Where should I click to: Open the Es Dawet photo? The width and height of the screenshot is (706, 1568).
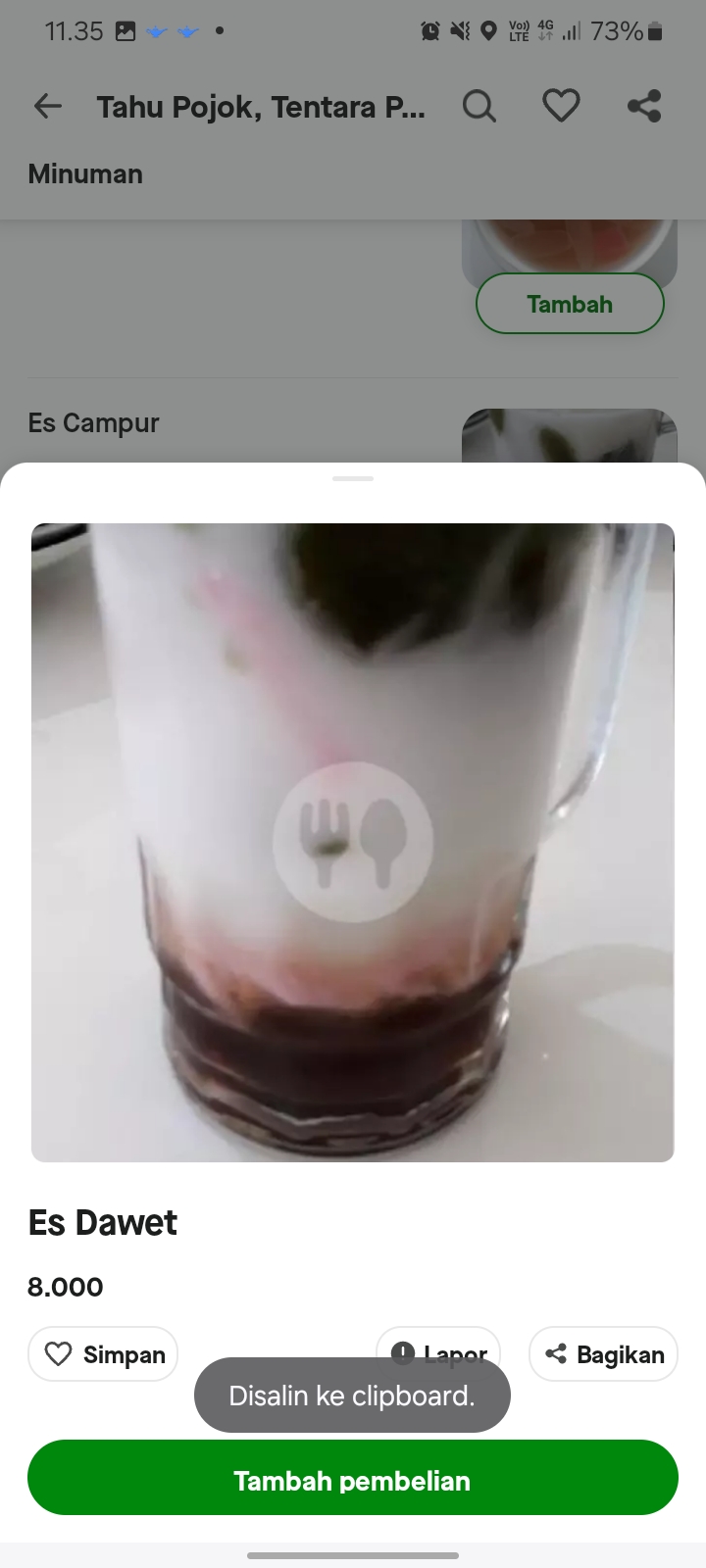click(x=353, y=843)
